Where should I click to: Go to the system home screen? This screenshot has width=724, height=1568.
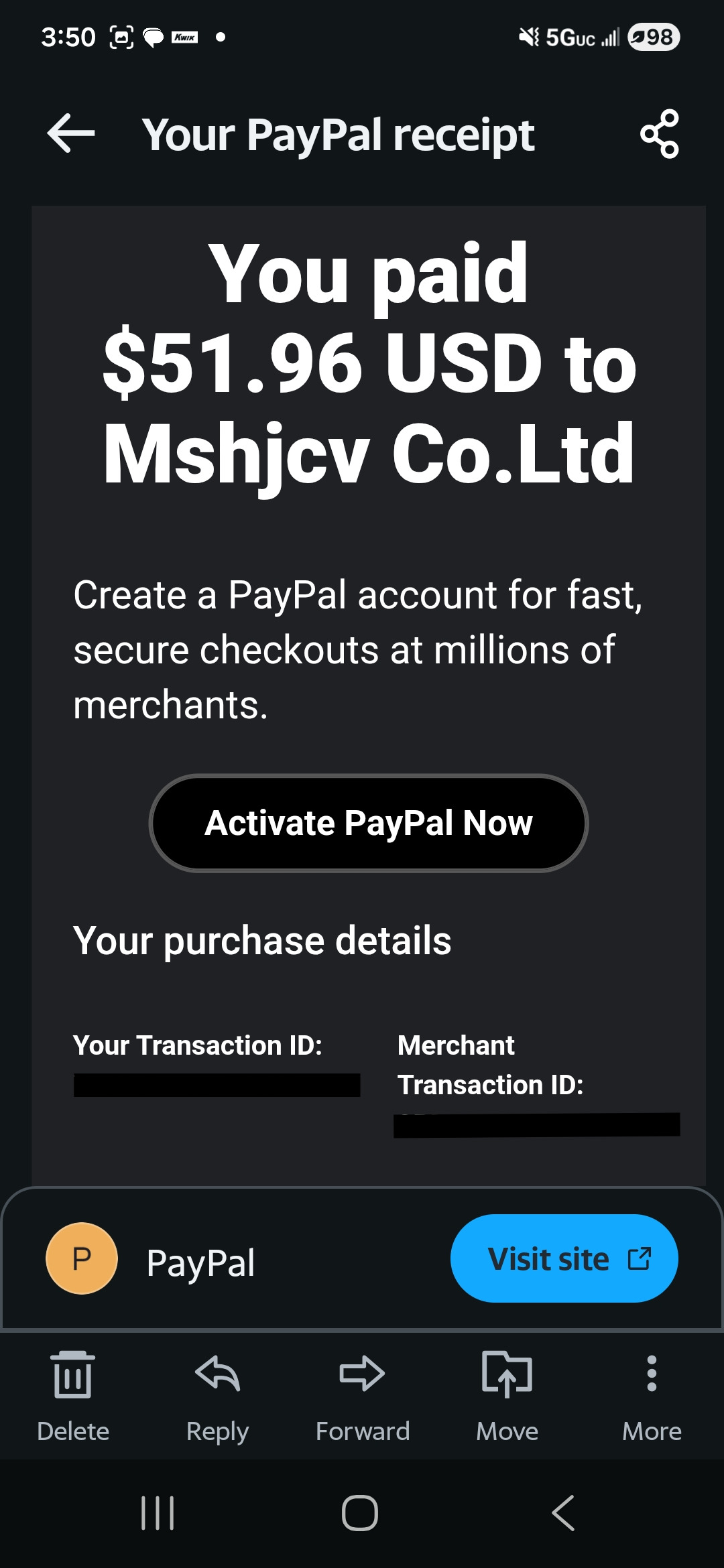tap(360, 1513)
